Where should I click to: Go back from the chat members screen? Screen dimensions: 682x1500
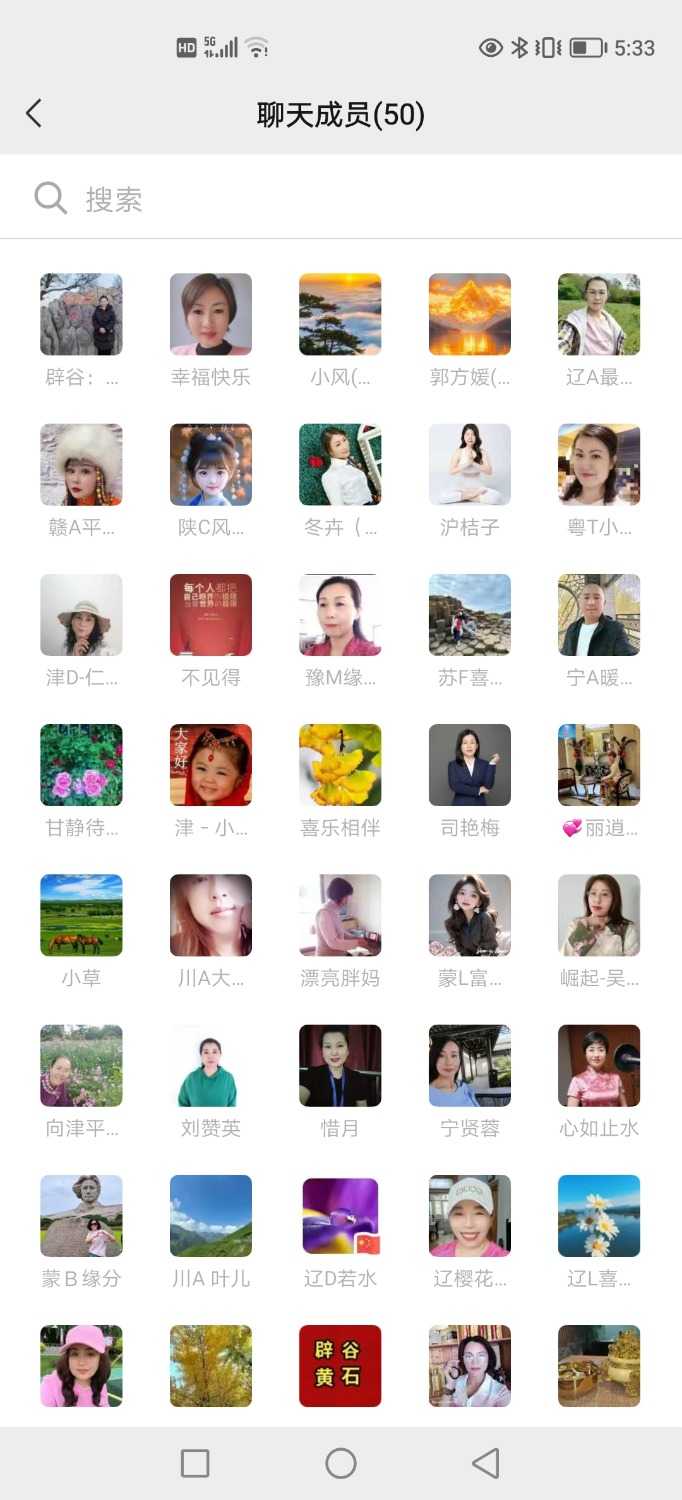pyautogui.click(x=34, y=114)
